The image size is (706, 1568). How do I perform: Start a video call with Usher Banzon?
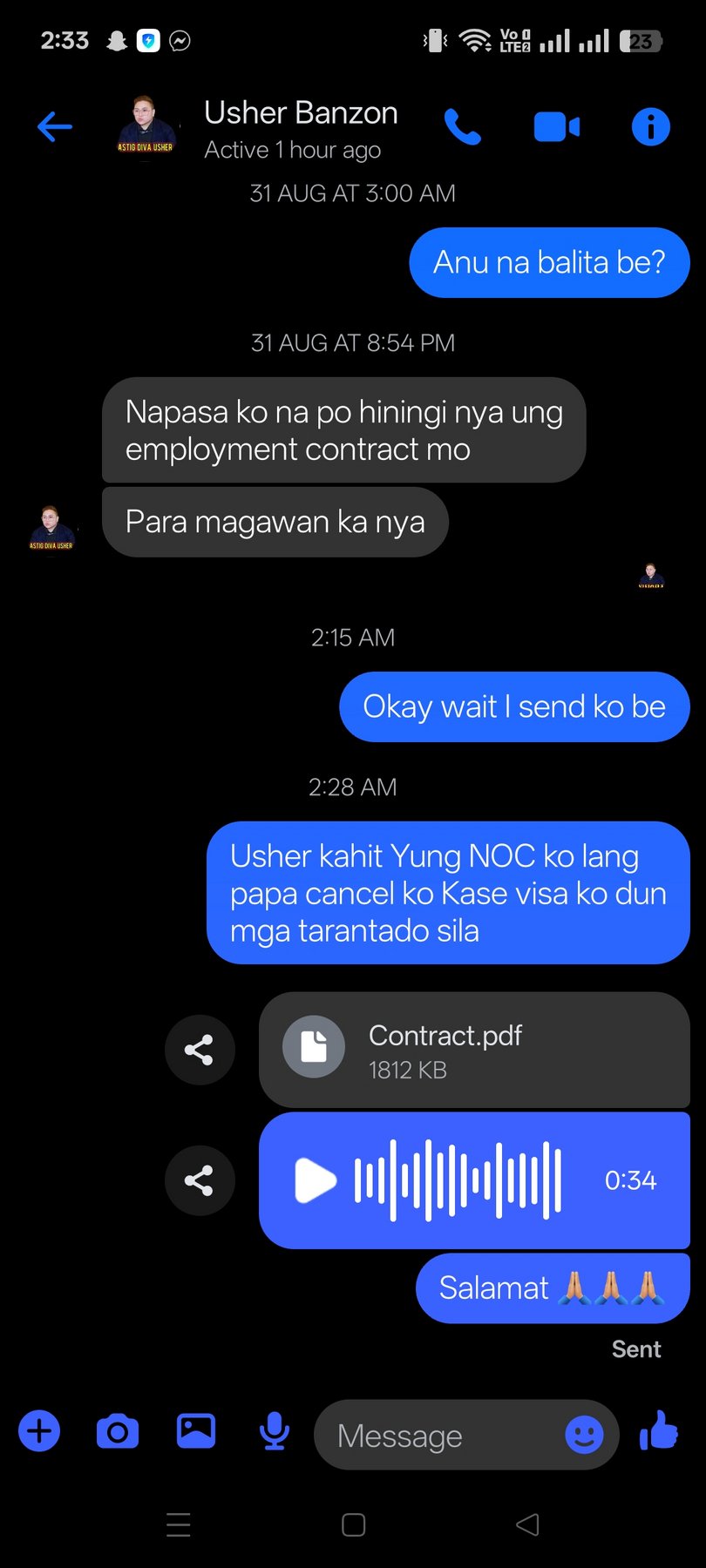click(556, 127)
